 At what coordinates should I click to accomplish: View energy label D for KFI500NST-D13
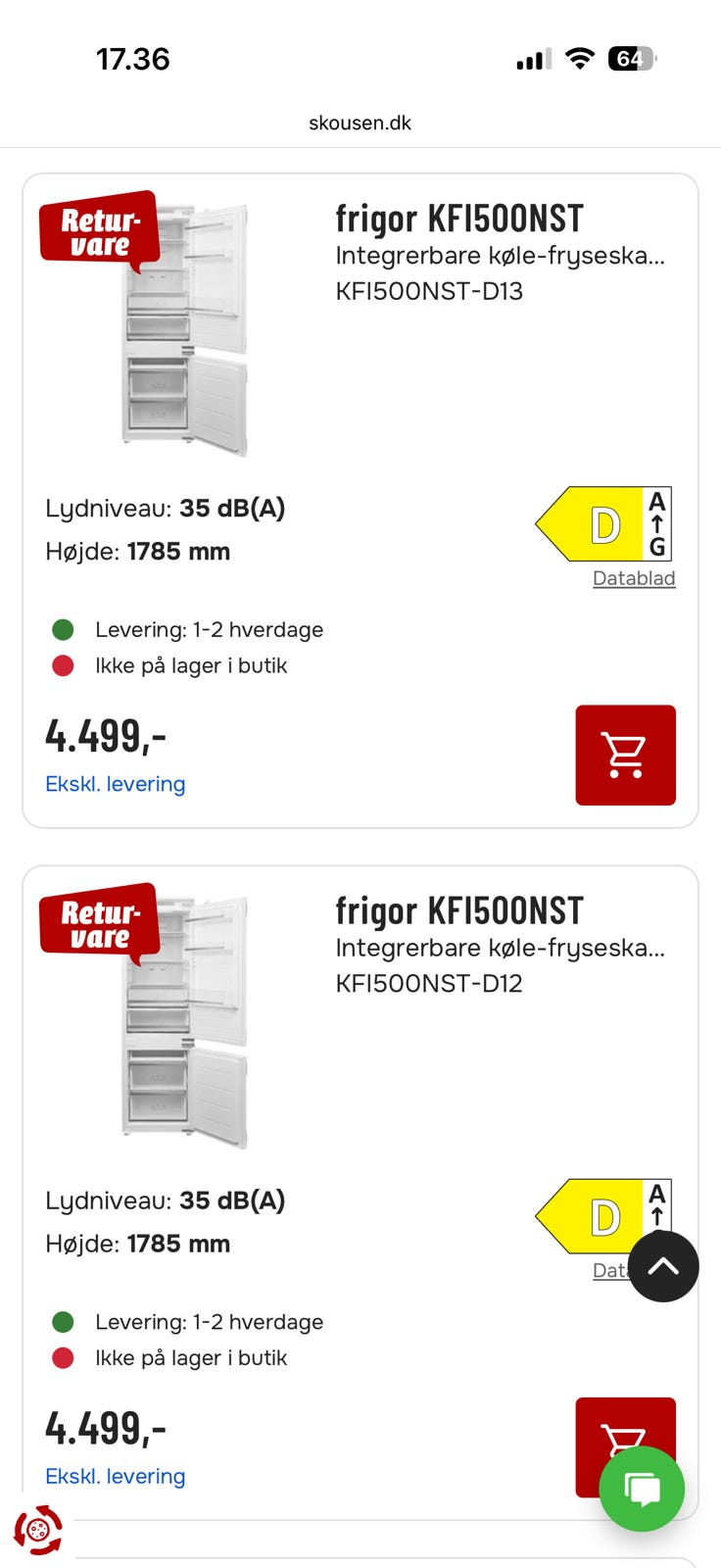[x=603, y=524]
